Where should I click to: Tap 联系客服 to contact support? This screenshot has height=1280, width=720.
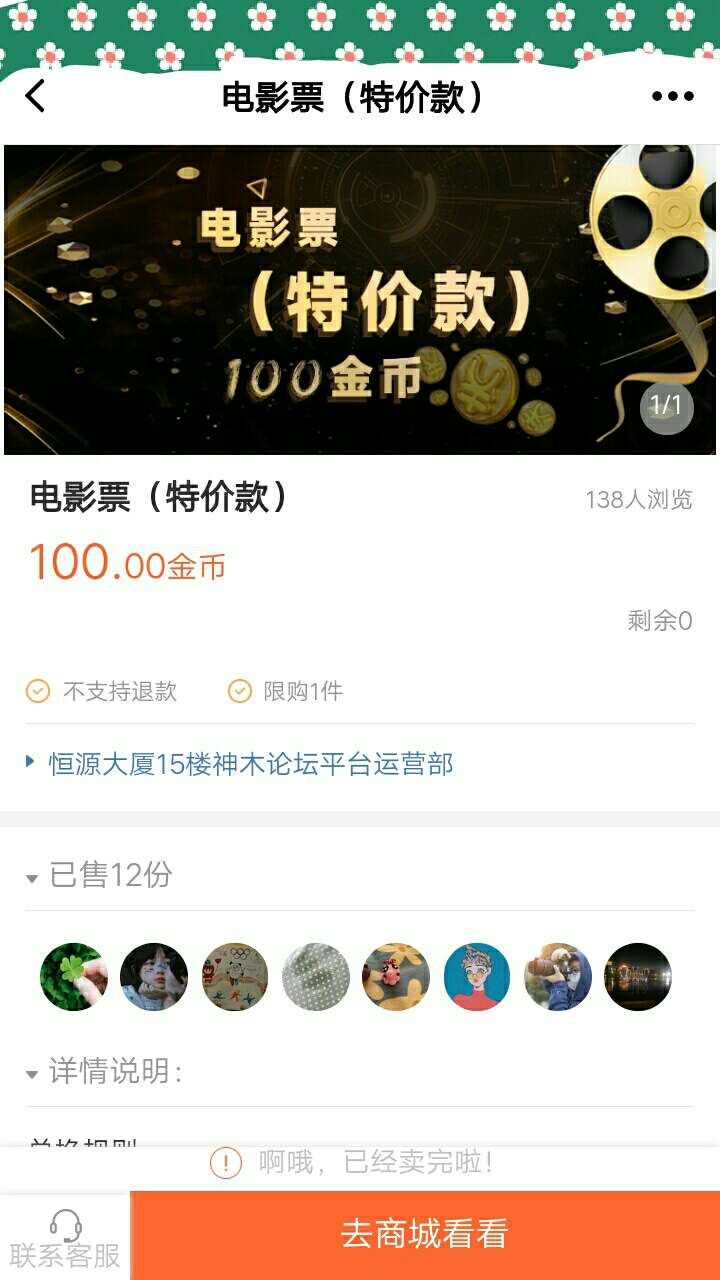tap(65, 1238)
